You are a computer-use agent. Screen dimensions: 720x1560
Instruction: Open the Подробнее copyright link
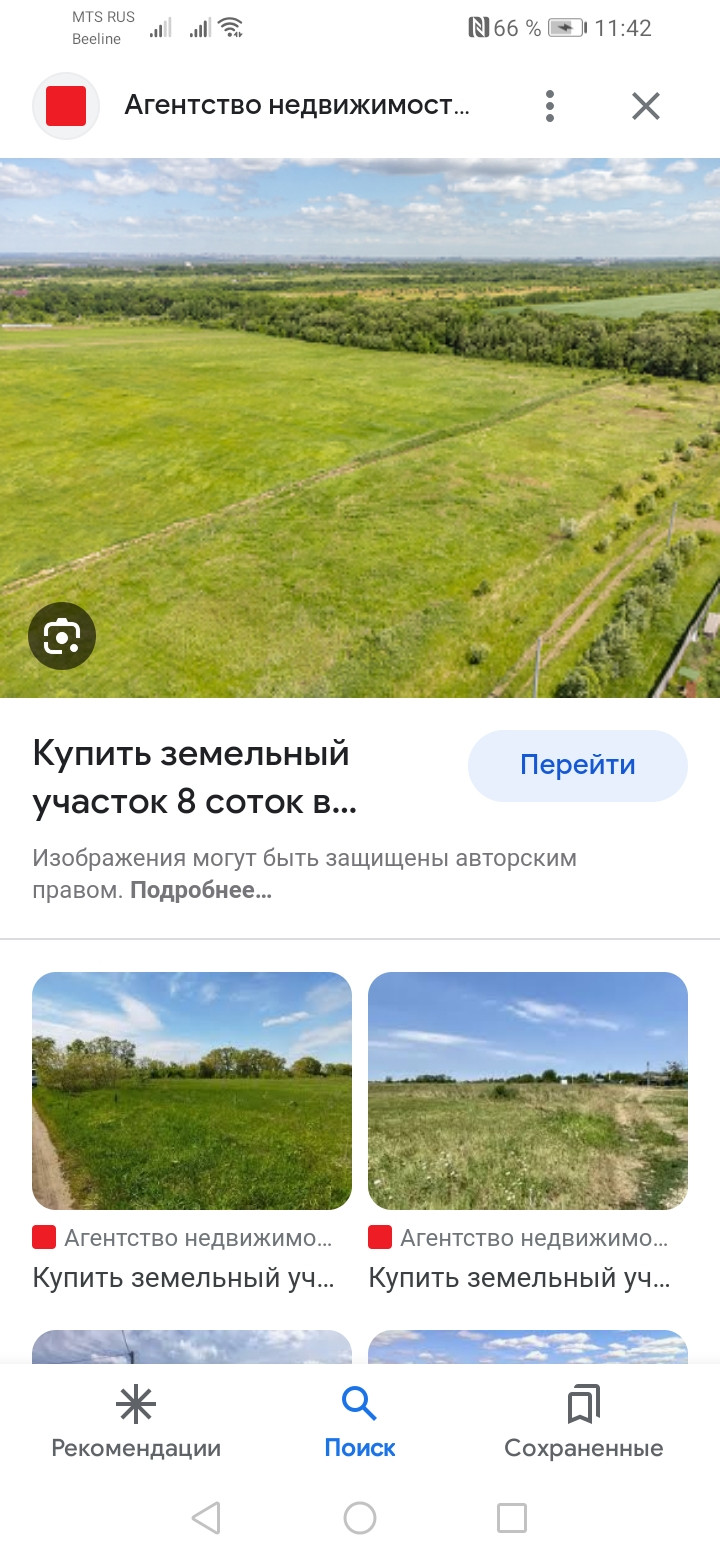point(201,890)
